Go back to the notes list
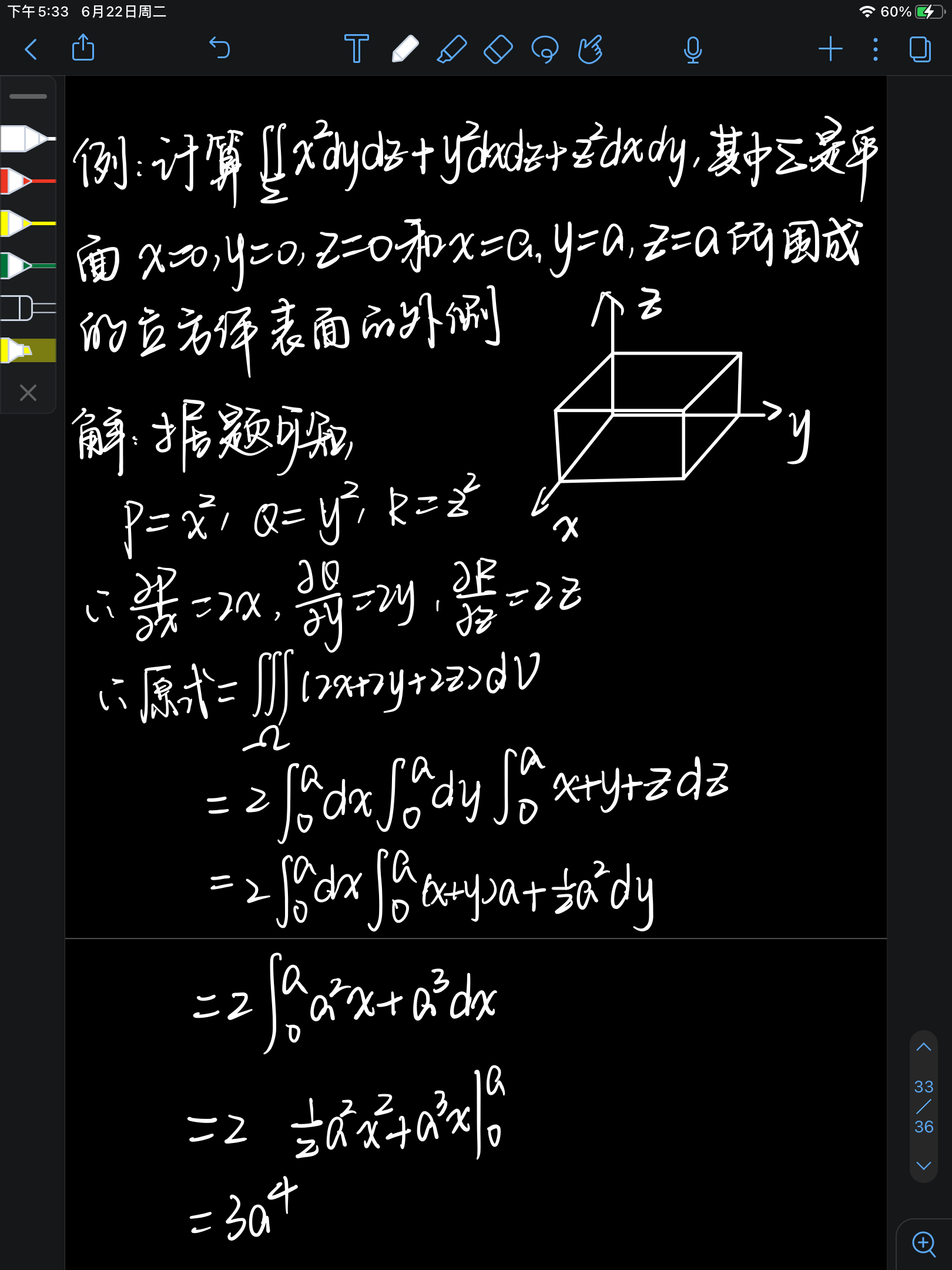 31,49
